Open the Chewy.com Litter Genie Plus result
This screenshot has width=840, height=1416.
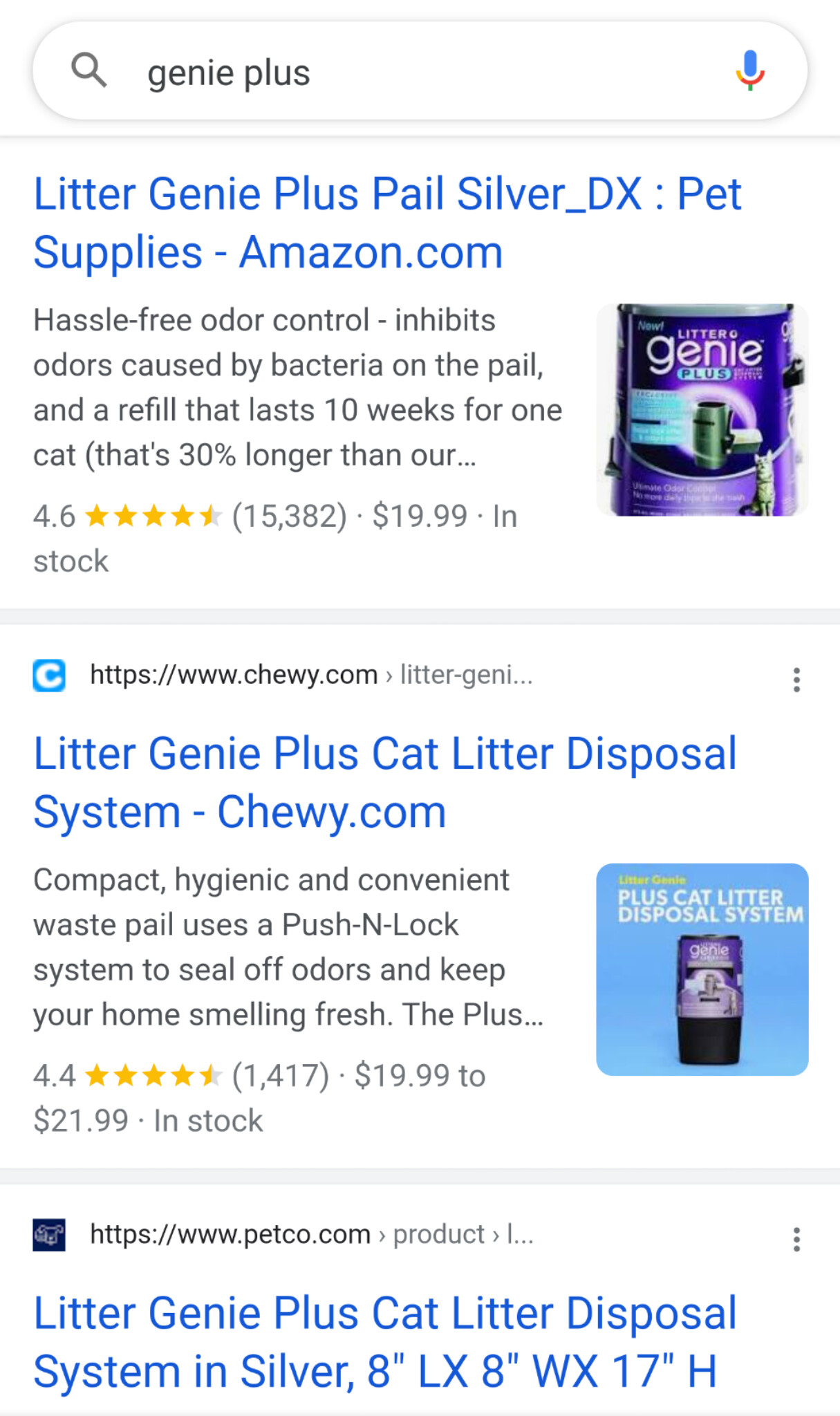384,782
